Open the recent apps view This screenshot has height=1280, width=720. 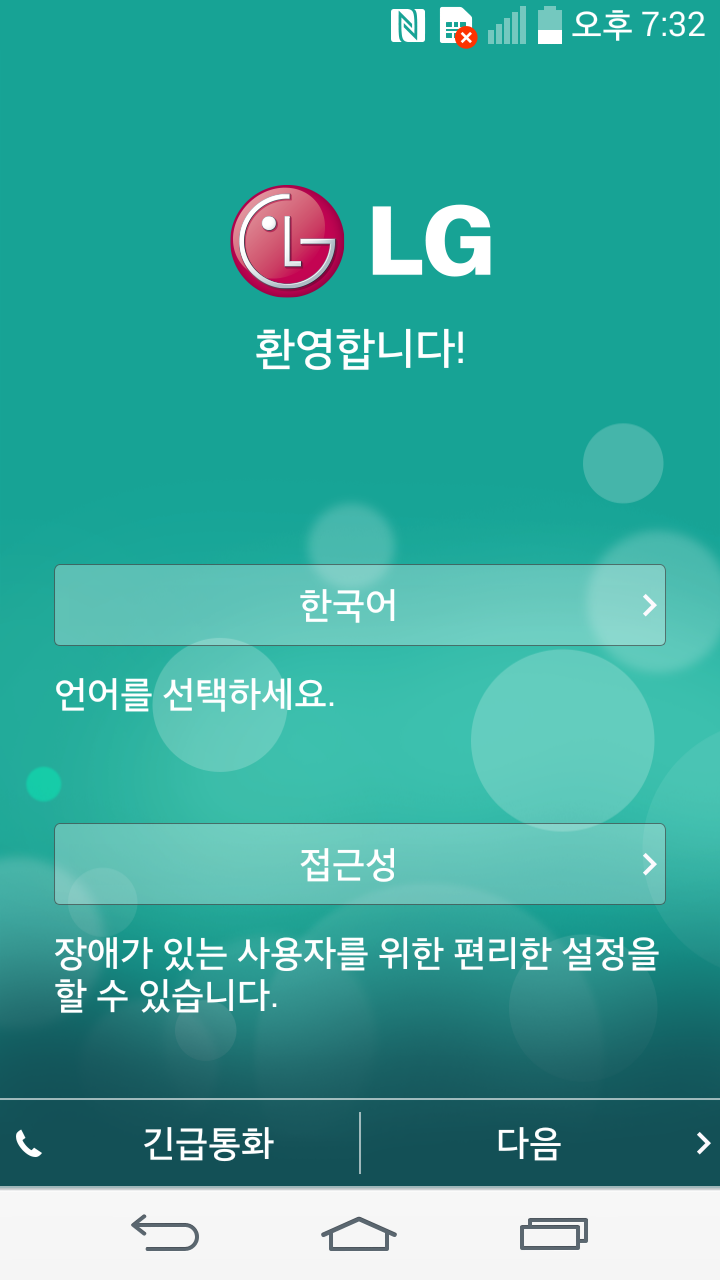click(553, 1233)
